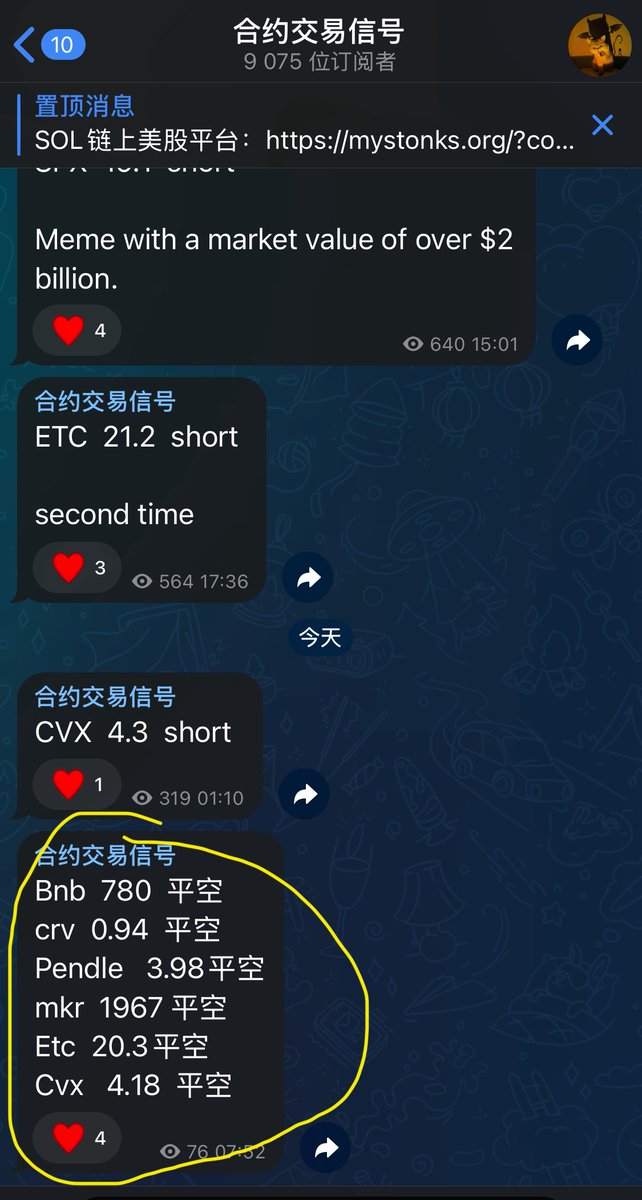Open the mystonks.org link in pinned message
642x1200 pixels.
point(420,141)
